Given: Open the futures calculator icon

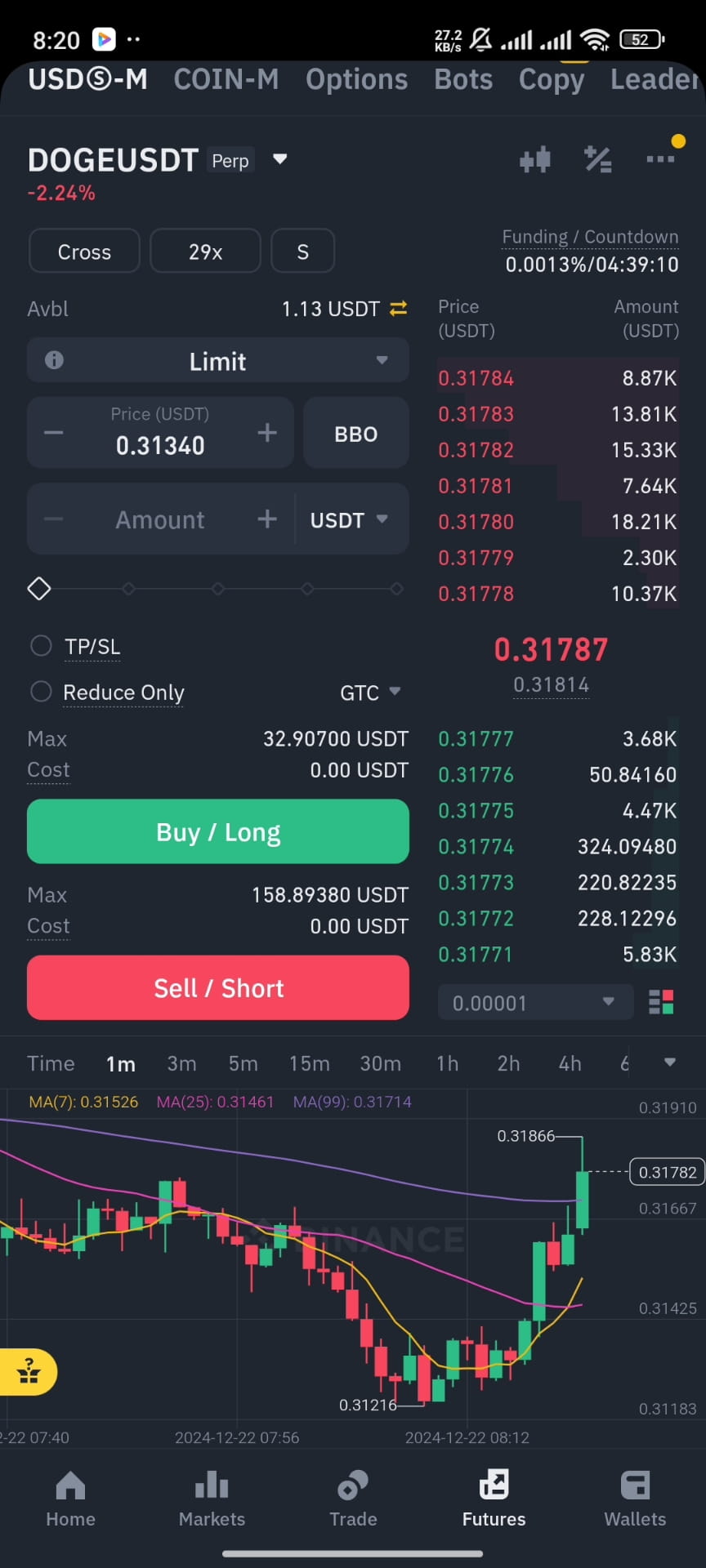Looking at the screenshot, I should (x=597, y=159).
